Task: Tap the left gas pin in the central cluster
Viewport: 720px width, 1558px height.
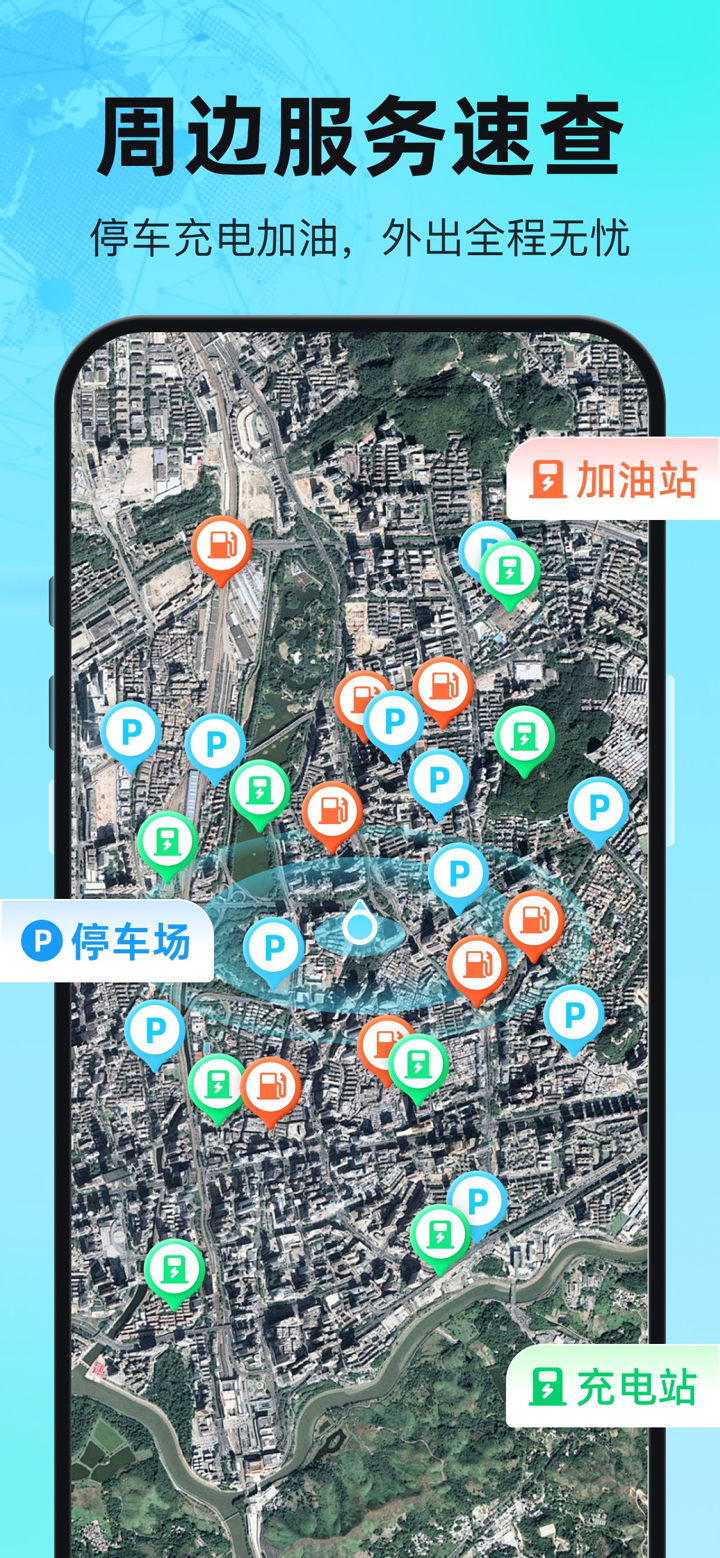Action: pos(362,700)
